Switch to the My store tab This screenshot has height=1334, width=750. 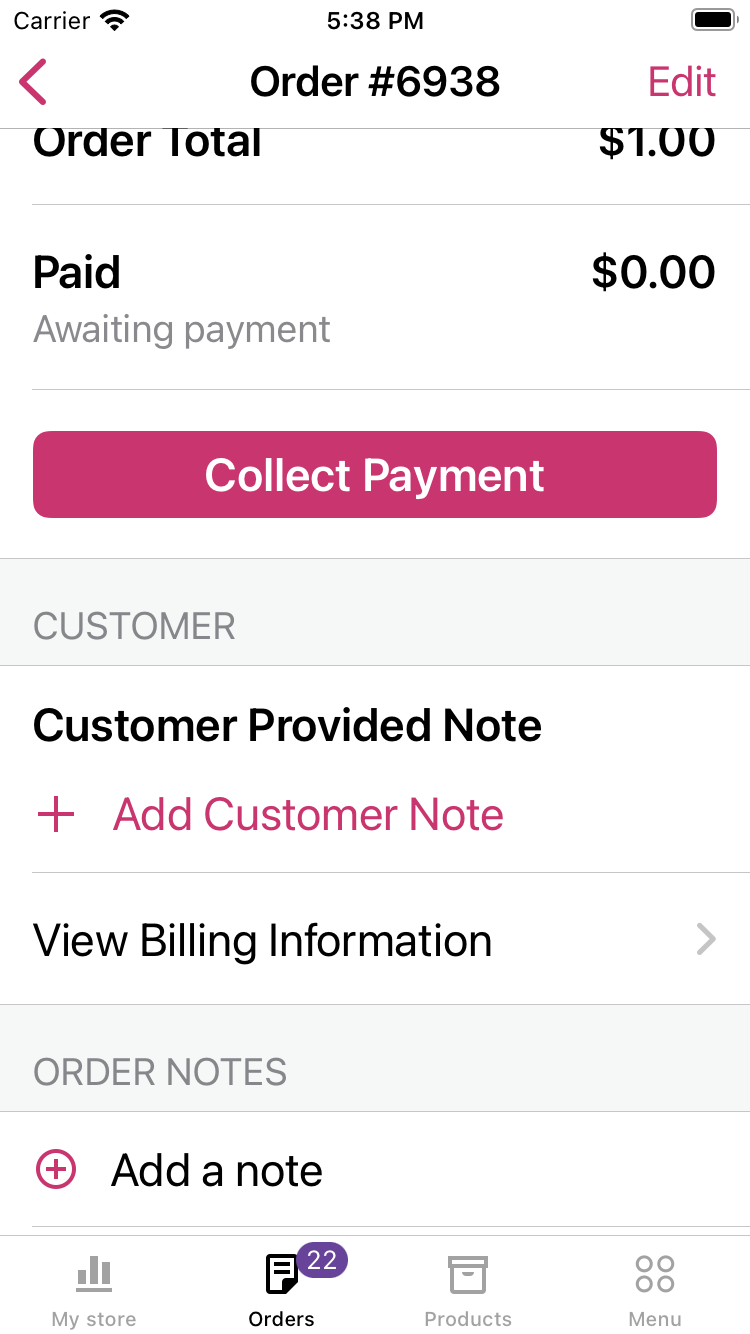tap(94, 1290)
